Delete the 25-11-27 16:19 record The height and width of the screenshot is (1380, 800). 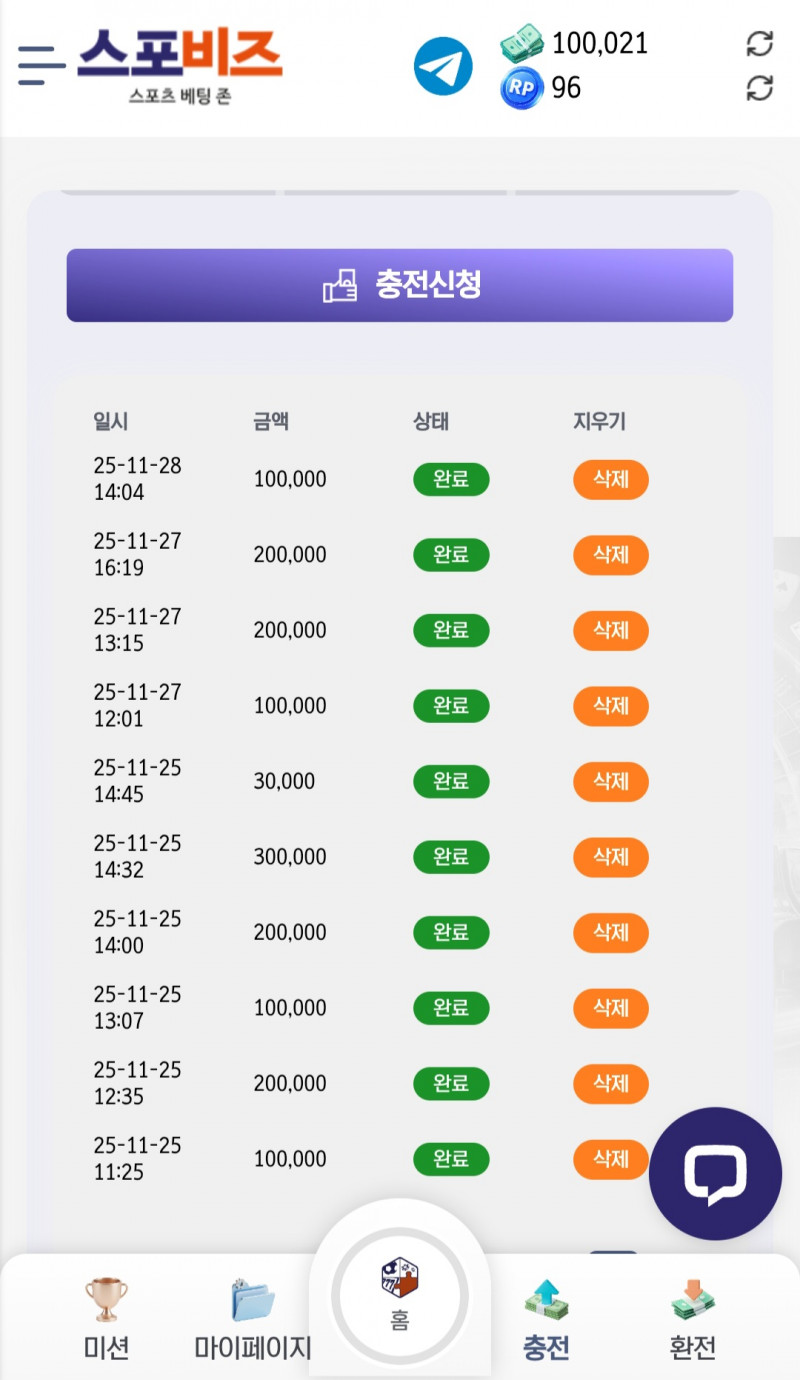pyautogui.click(x=610, y=555)
